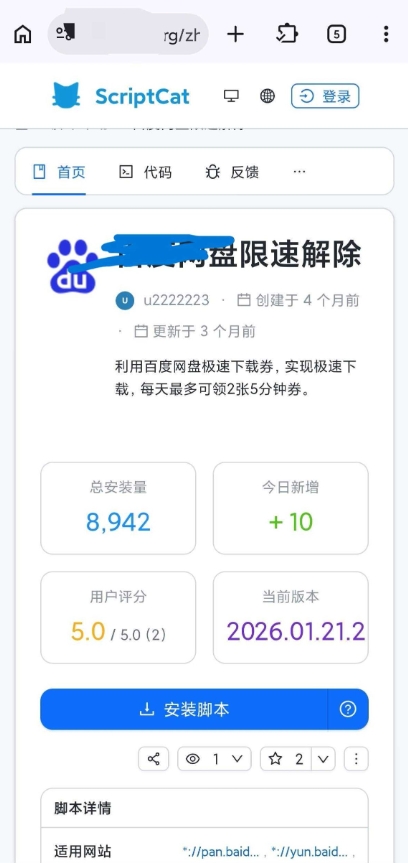This screenshot has height=863, width=408.
Task: Open the install help question mark
Action: pos(348,709)
